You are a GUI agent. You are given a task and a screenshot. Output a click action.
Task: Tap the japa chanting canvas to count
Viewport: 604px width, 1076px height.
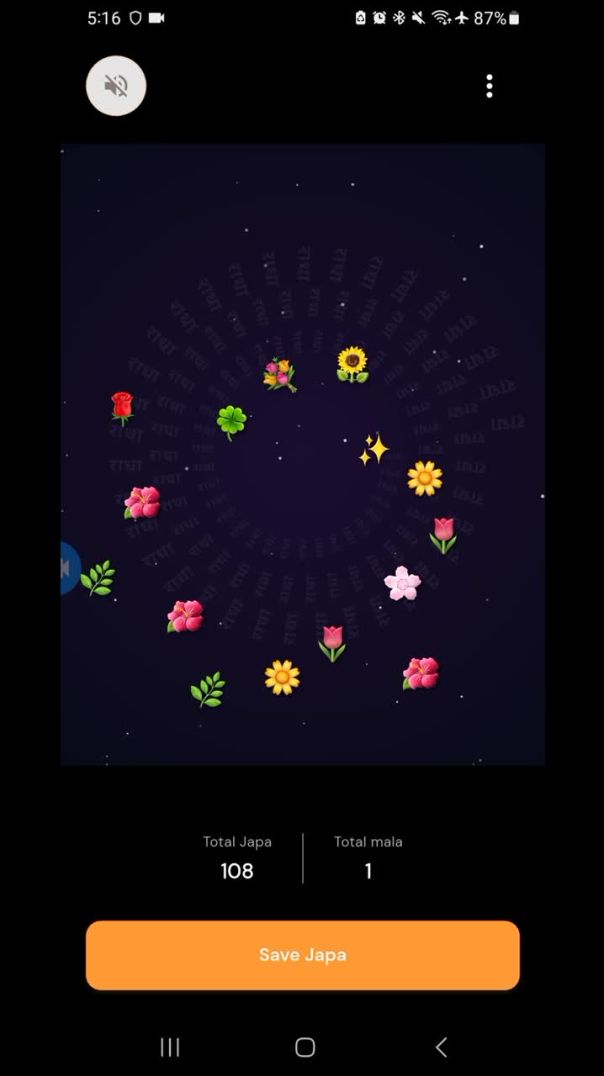tap(302, 454)
